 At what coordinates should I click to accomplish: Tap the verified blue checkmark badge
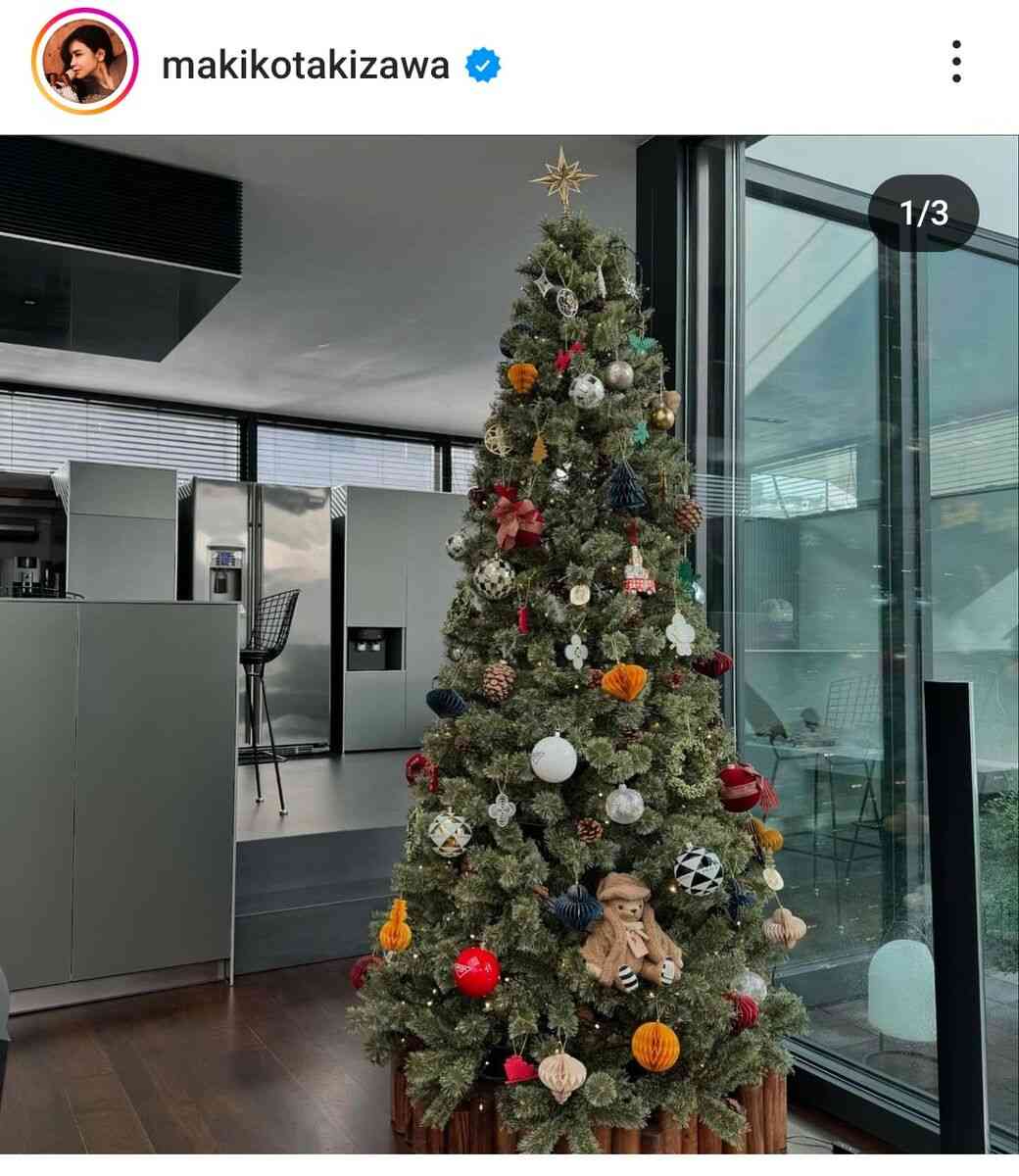[x=481, y=65]
